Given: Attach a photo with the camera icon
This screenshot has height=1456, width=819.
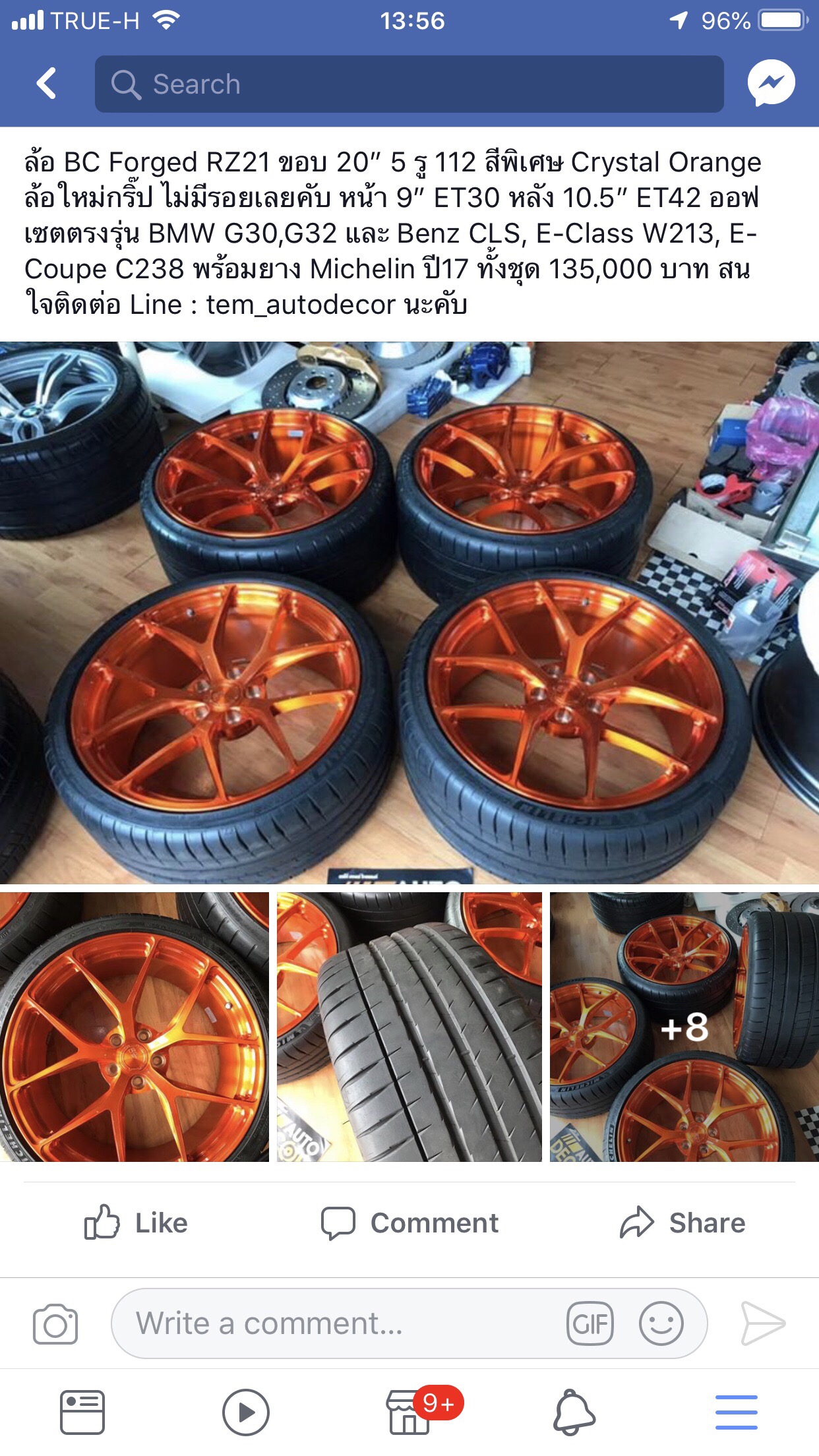Looking at the screenshot, I should [x=55, y=1324].
